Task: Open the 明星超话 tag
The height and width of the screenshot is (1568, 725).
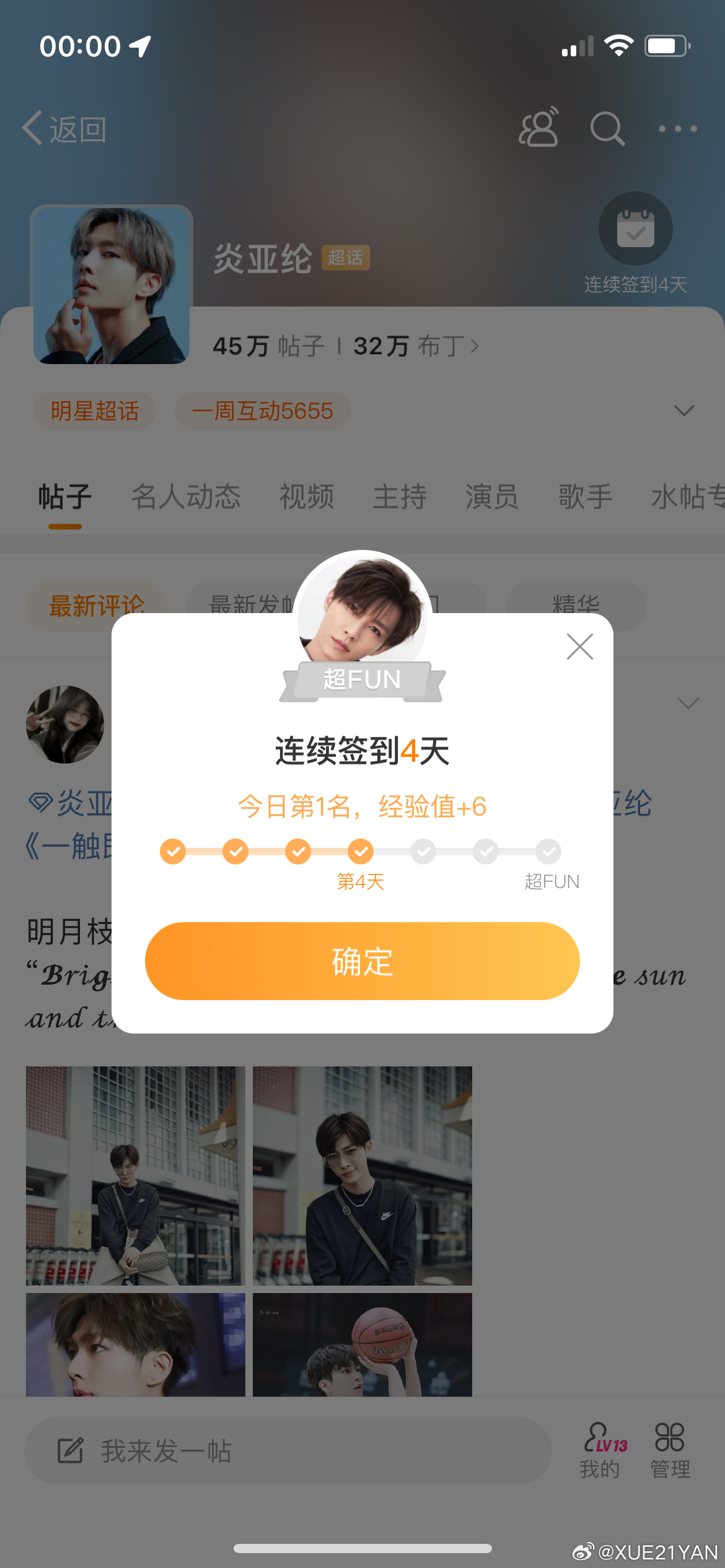Action: (x=94, y=411)
